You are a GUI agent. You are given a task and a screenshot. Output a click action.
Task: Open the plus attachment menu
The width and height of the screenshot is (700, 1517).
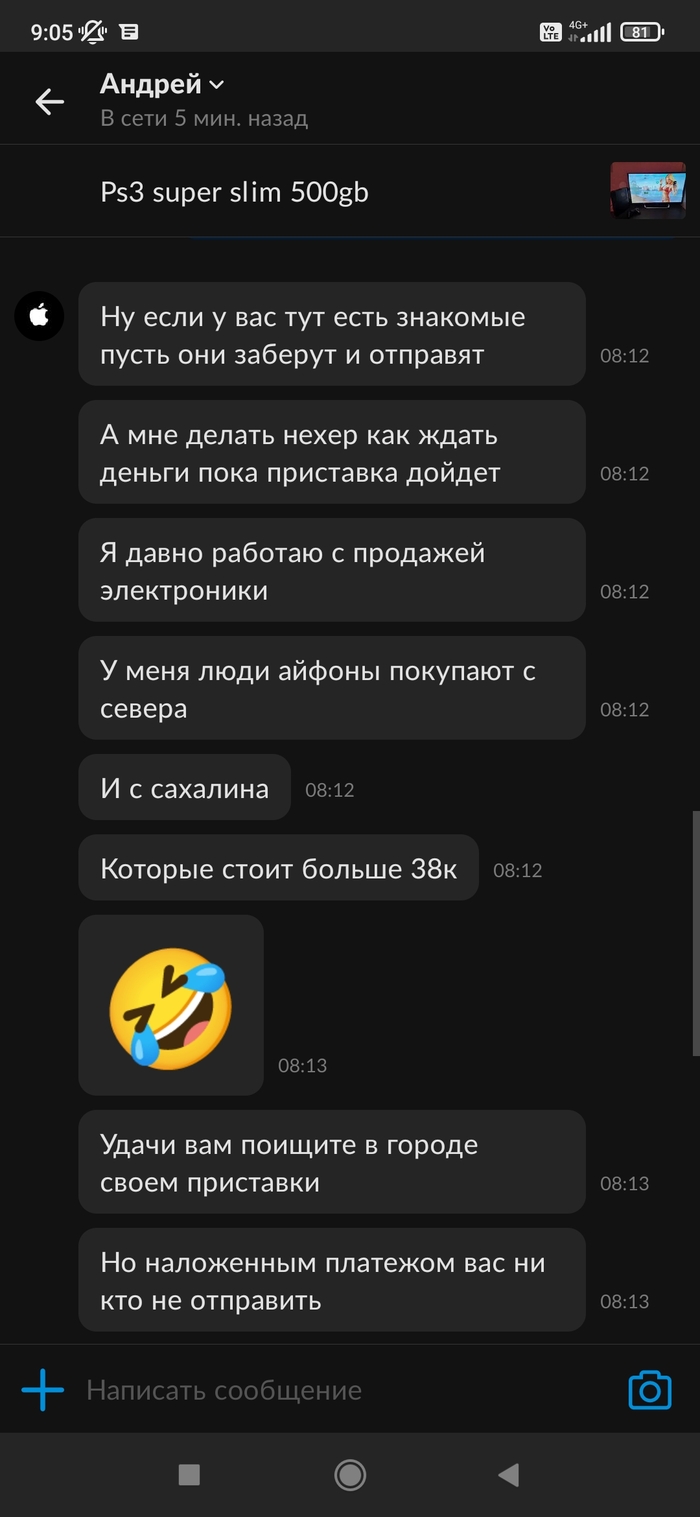tap(43, 1390)
